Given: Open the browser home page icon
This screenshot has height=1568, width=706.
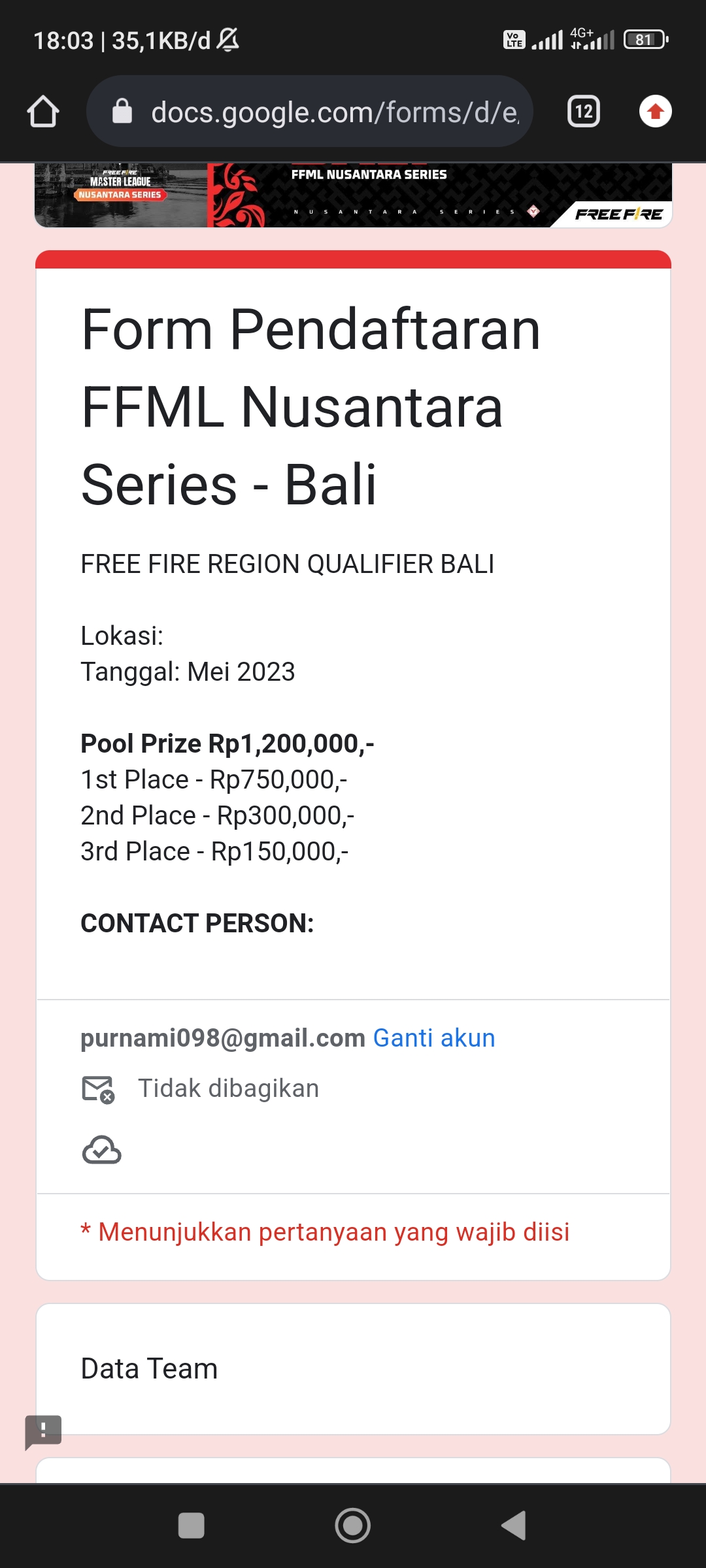Looking at the screenshot, I should pos(43,112).
